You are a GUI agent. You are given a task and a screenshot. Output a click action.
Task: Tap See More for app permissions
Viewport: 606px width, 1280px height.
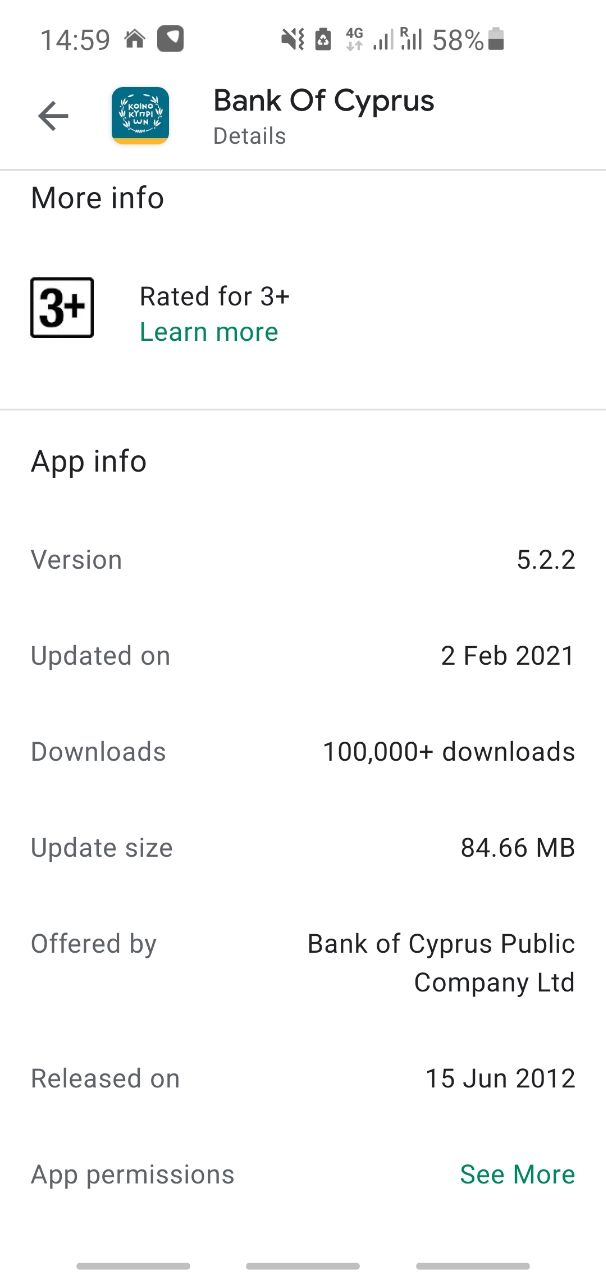click(x=517, y=1174)
